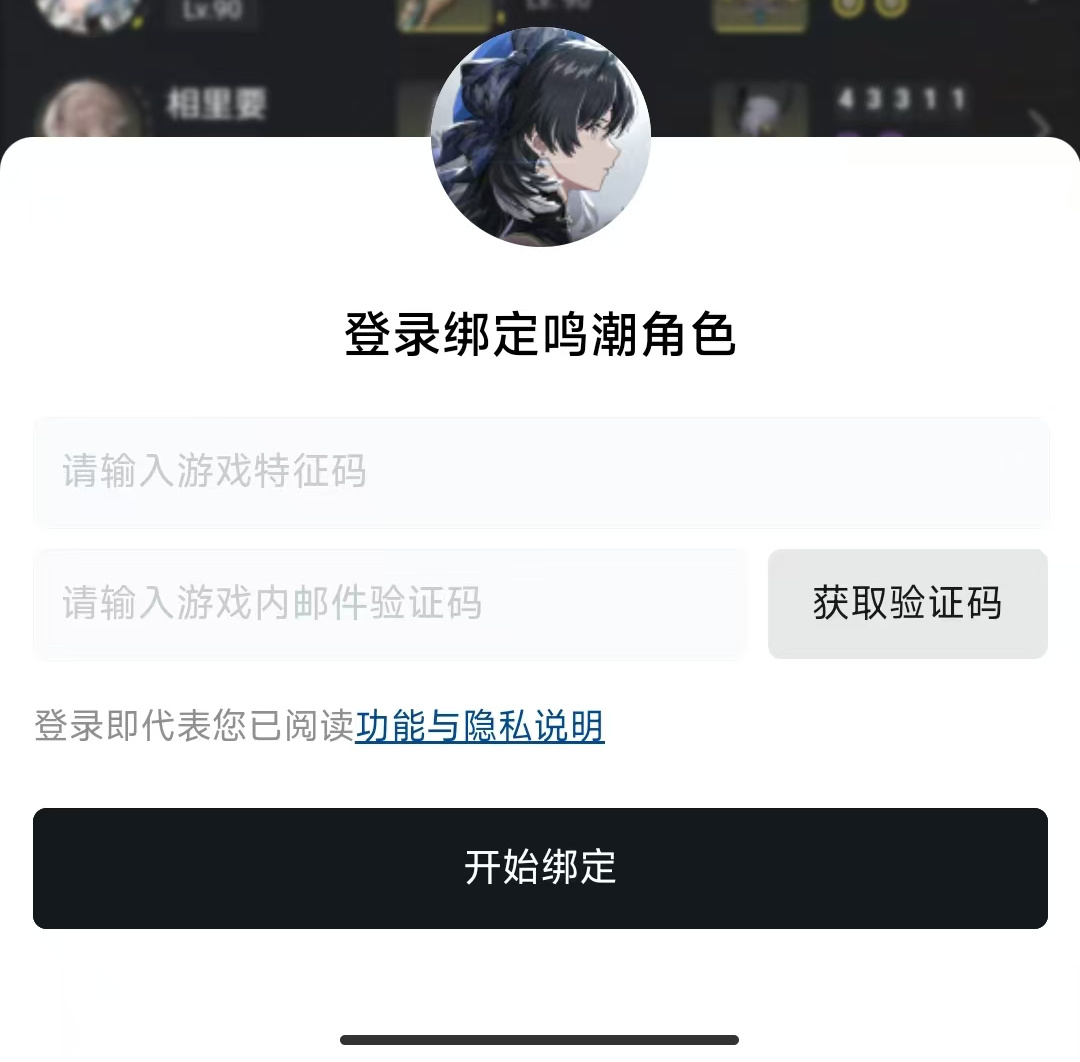
Task: Tap 获取验证码 to request a code
Action: (907, 604)
